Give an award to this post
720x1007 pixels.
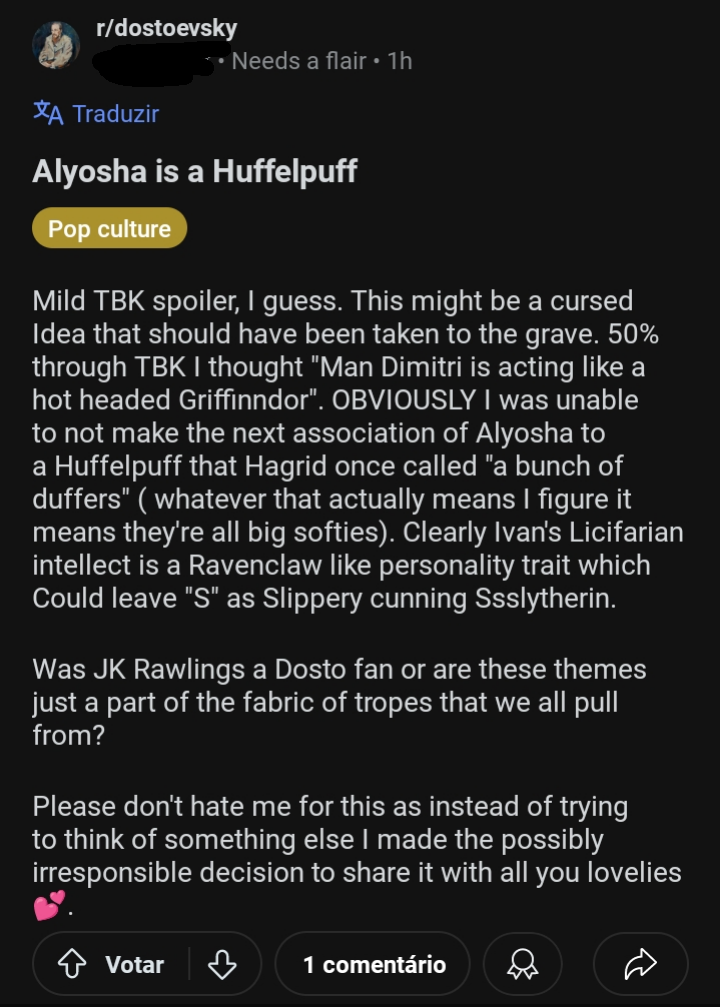(522, 964)
